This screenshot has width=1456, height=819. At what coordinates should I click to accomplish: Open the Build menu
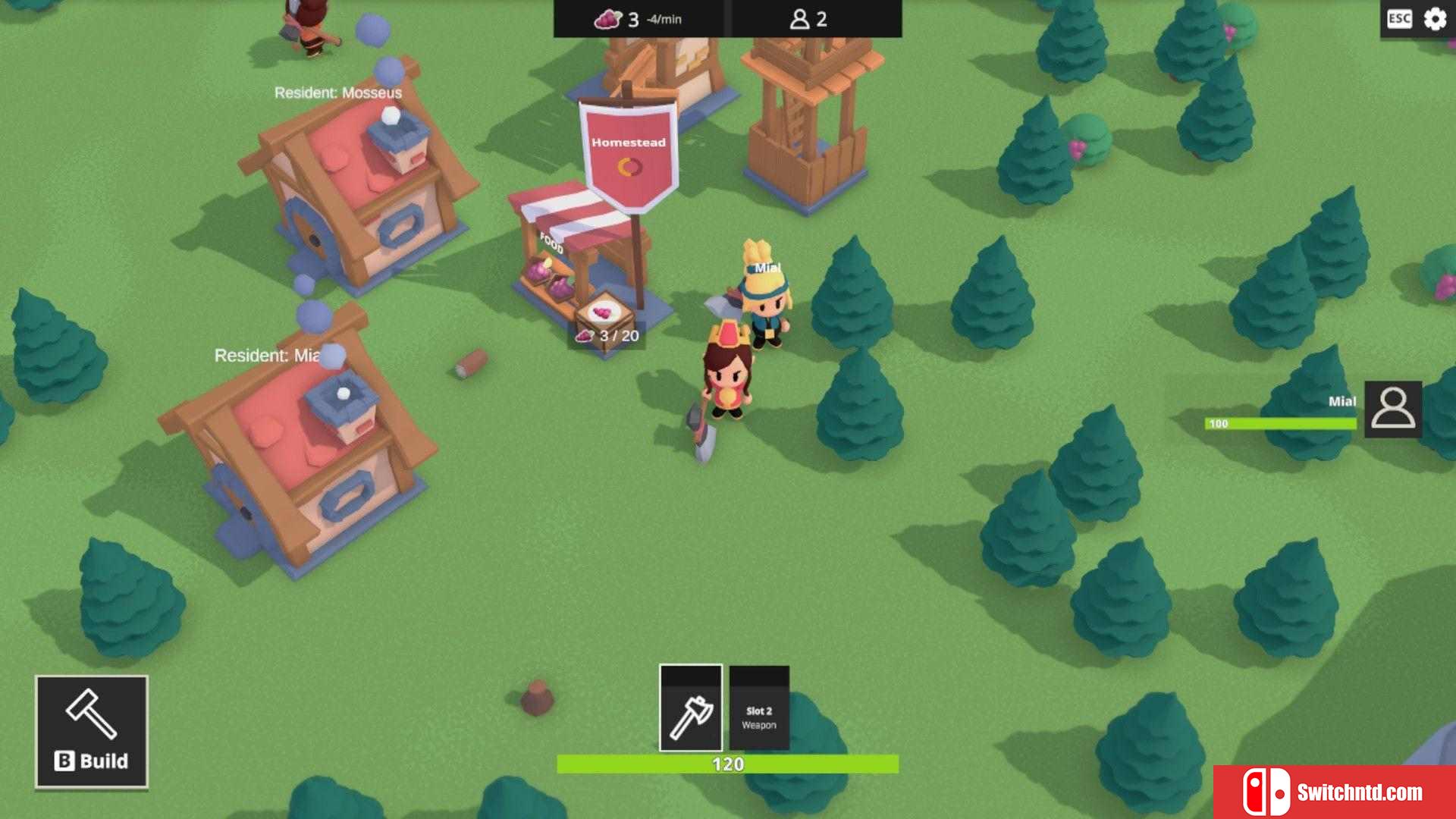coord(92,732)
